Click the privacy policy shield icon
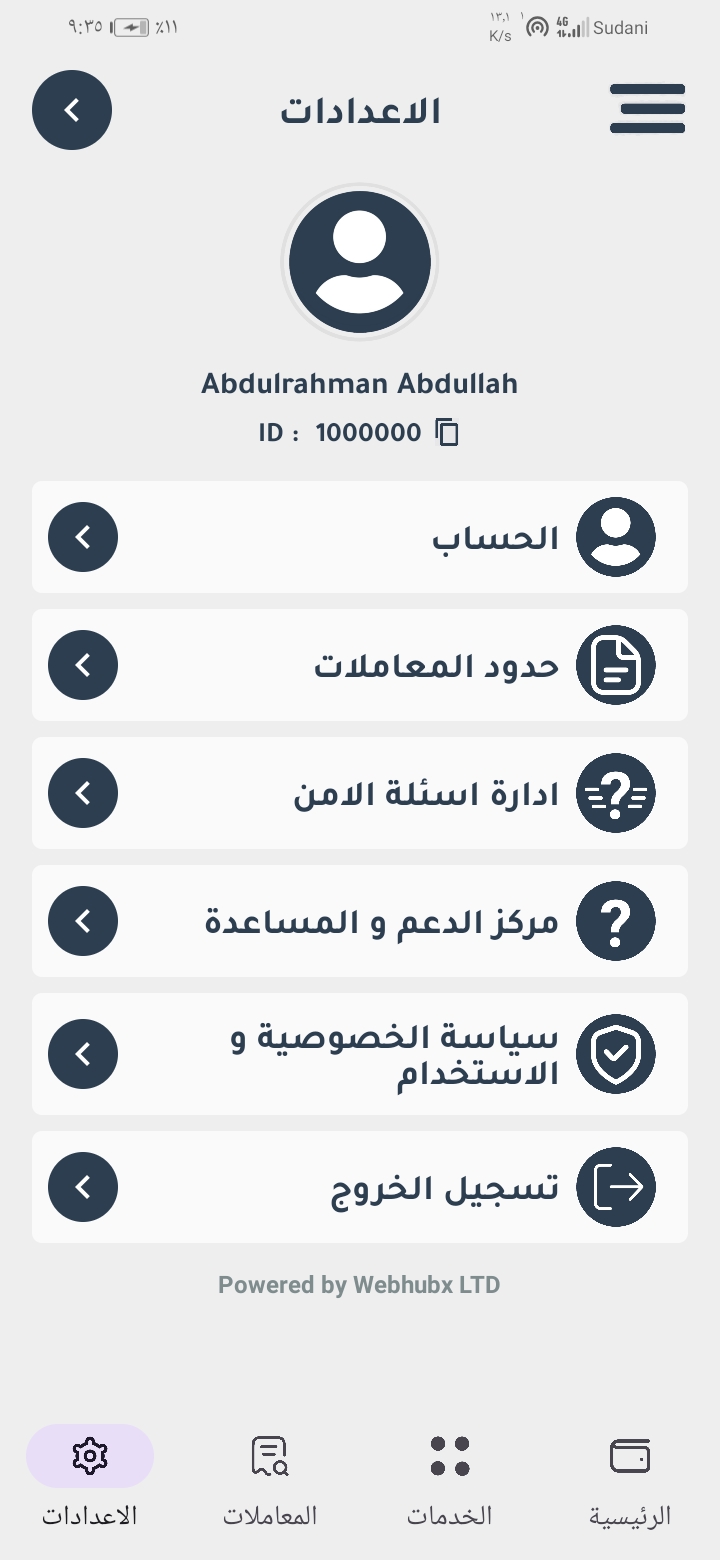This screenshot has width=720, height=1560. click(616, 1053)
